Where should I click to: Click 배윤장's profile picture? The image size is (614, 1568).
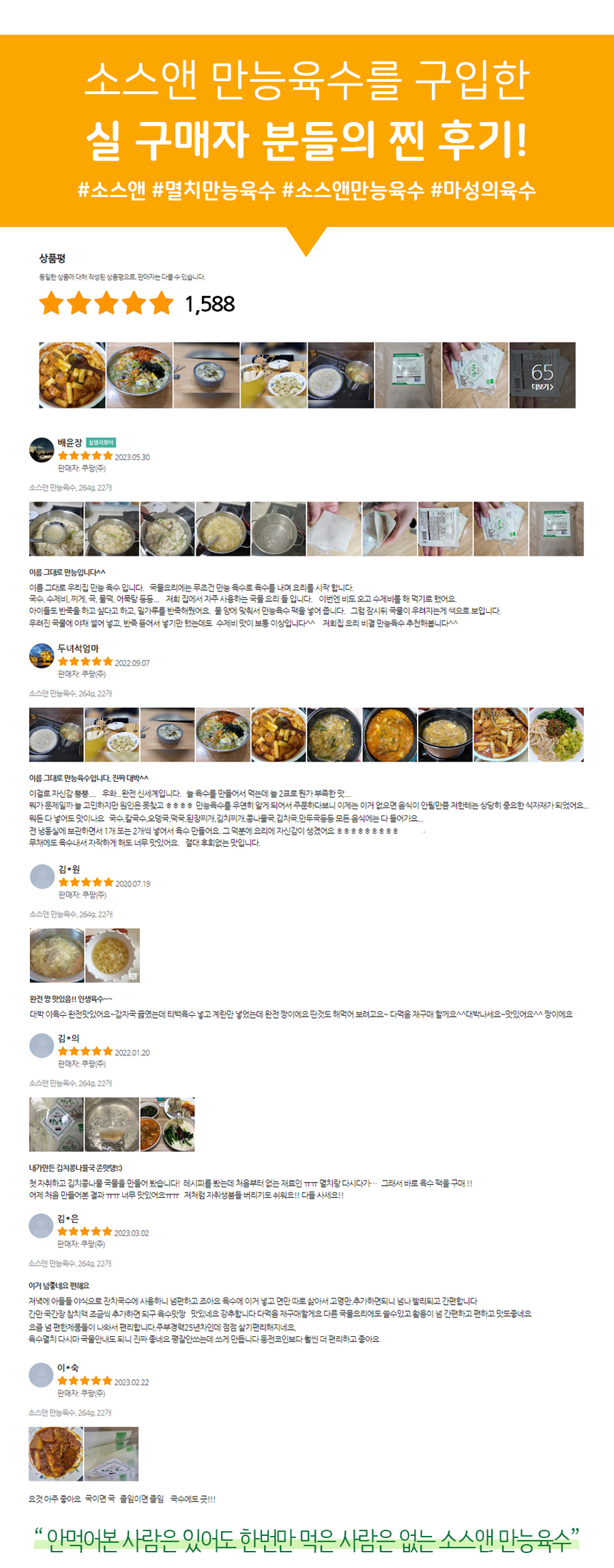[41, 451]
